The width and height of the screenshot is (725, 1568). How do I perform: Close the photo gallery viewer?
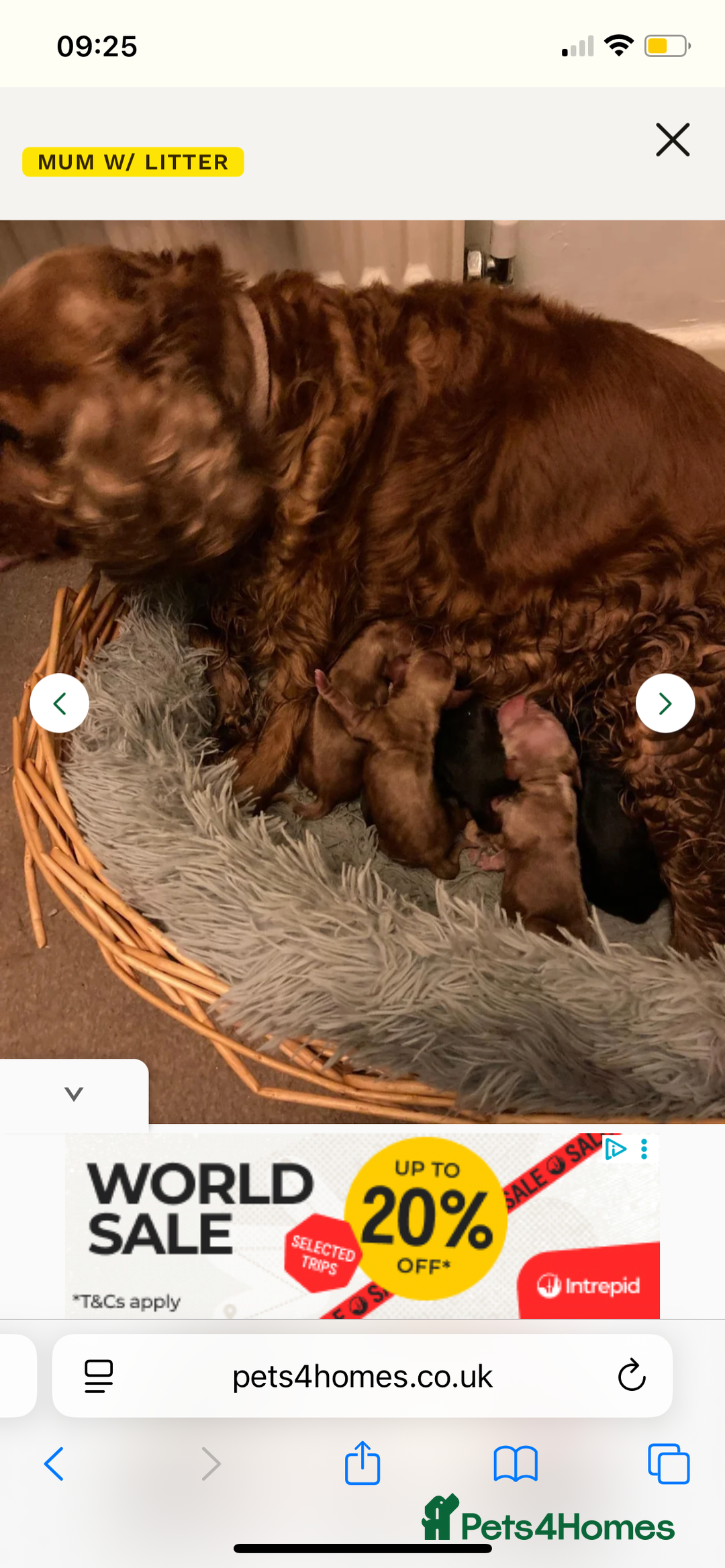673,140
